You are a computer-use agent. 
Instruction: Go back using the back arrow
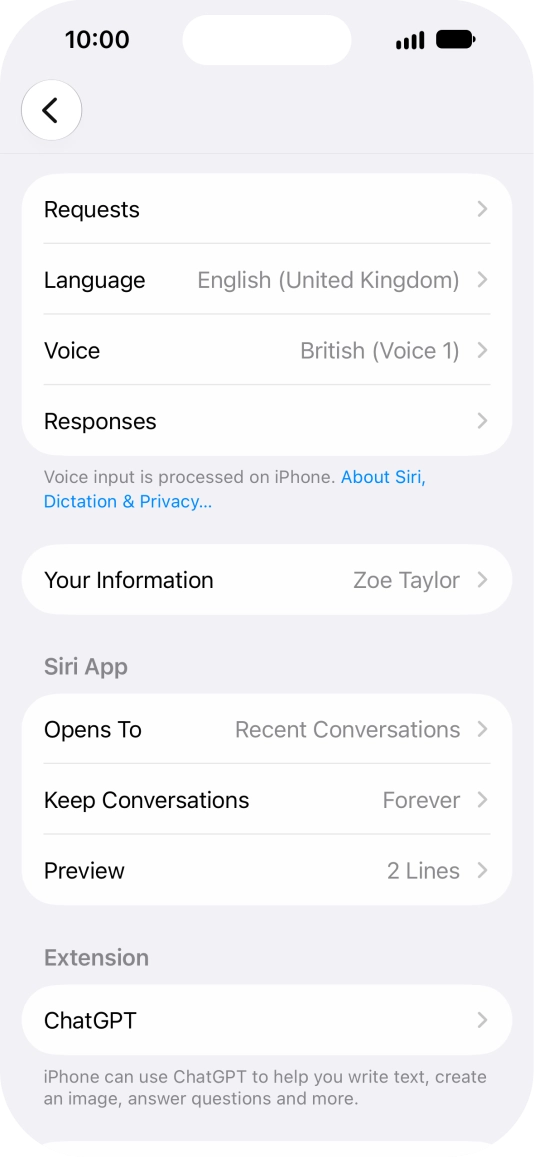click(x=51, y=111)
